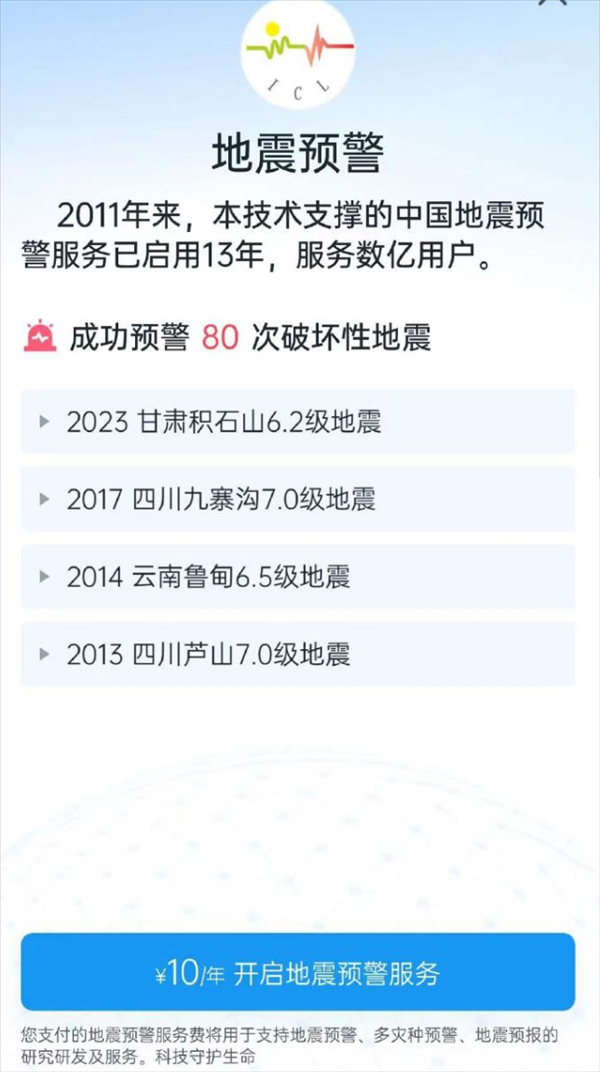Expand 2014 云南鲁甸6.5级地震 entry
Image resolution: width=600 pixels, height=1072 pixels.
(298, 577)
